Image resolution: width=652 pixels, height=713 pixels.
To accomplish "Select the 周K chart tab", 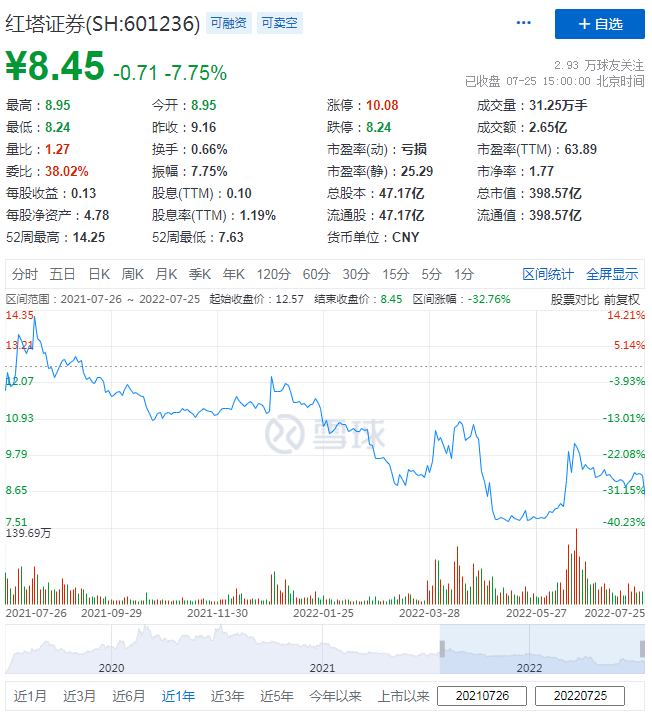I will [133, 274].
